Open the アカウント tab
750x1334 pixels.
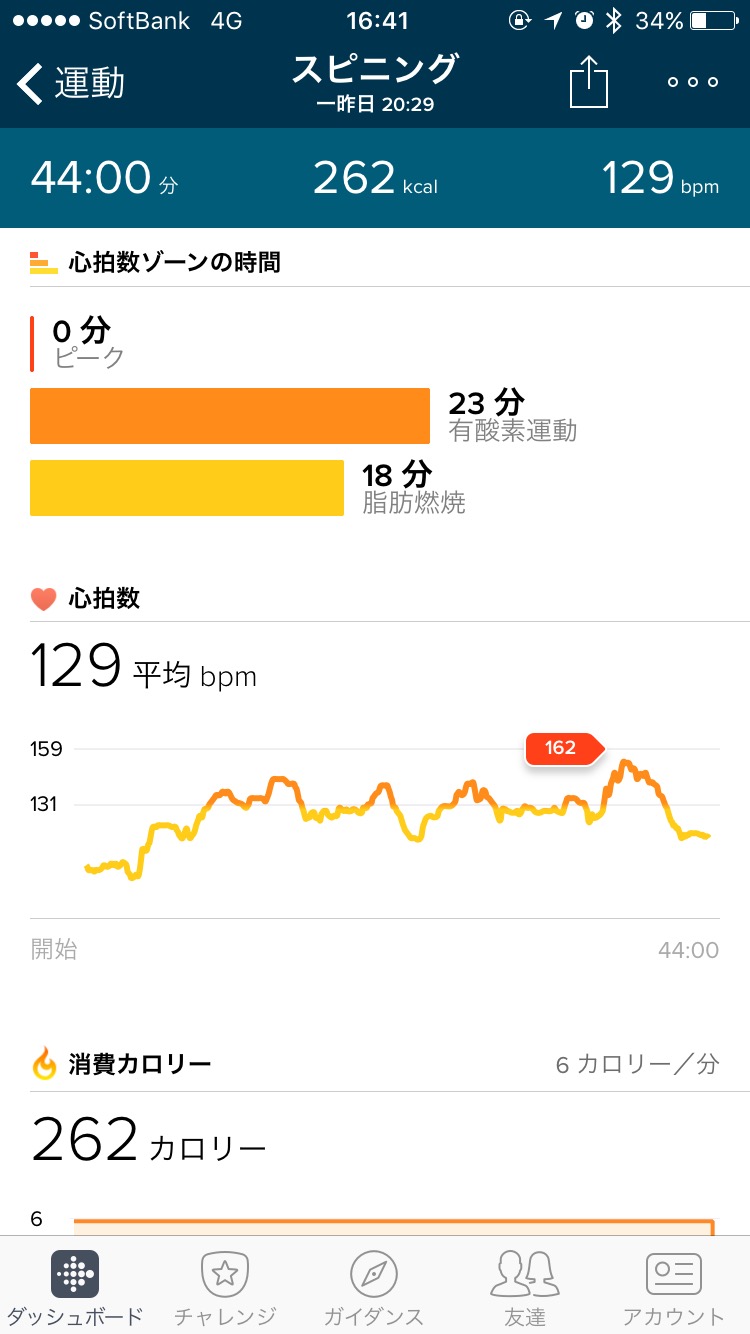[673, 1288]
